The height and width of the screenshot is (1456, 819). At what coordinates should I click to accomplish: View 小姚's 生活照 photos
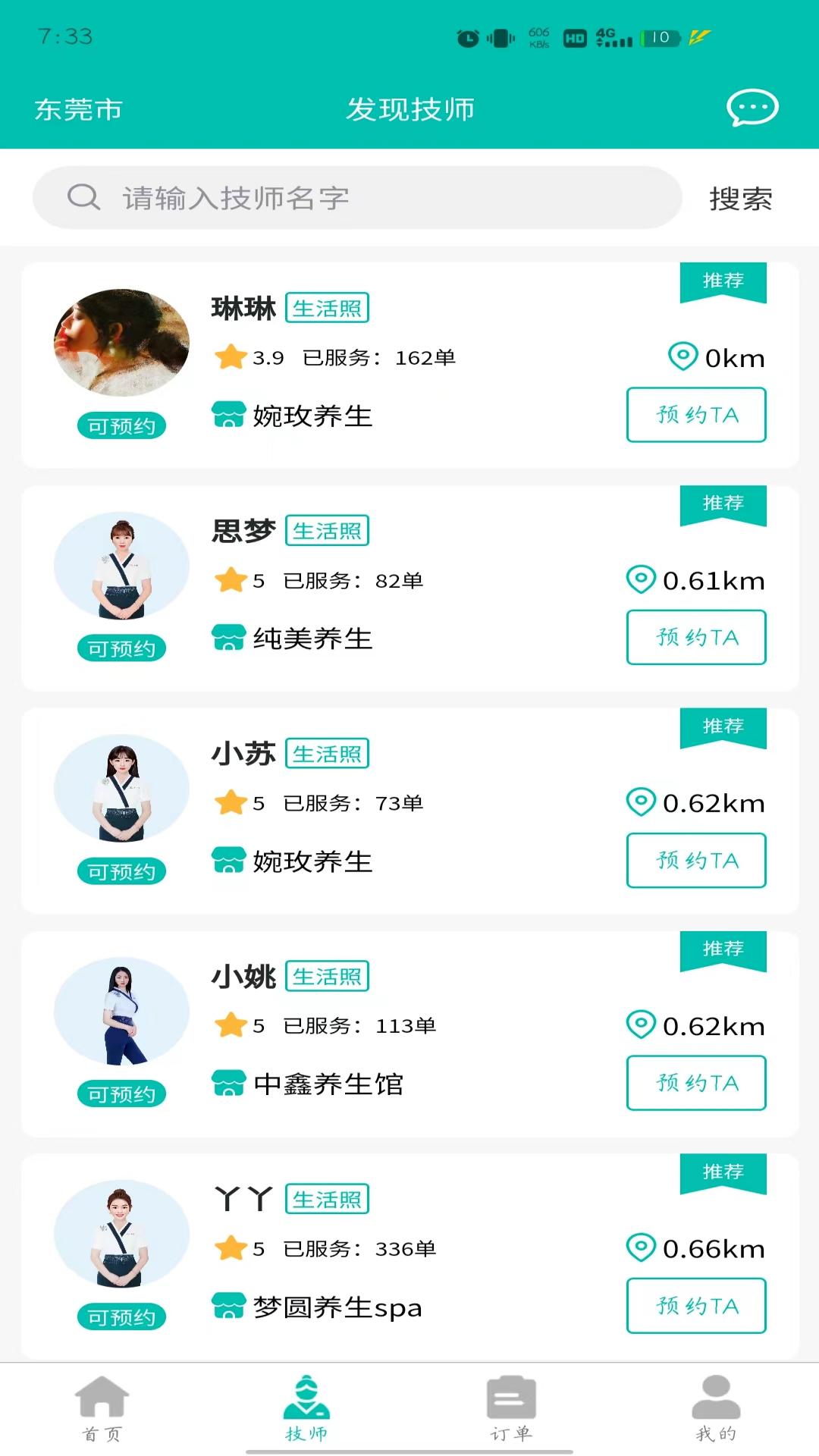click(327, 976)
